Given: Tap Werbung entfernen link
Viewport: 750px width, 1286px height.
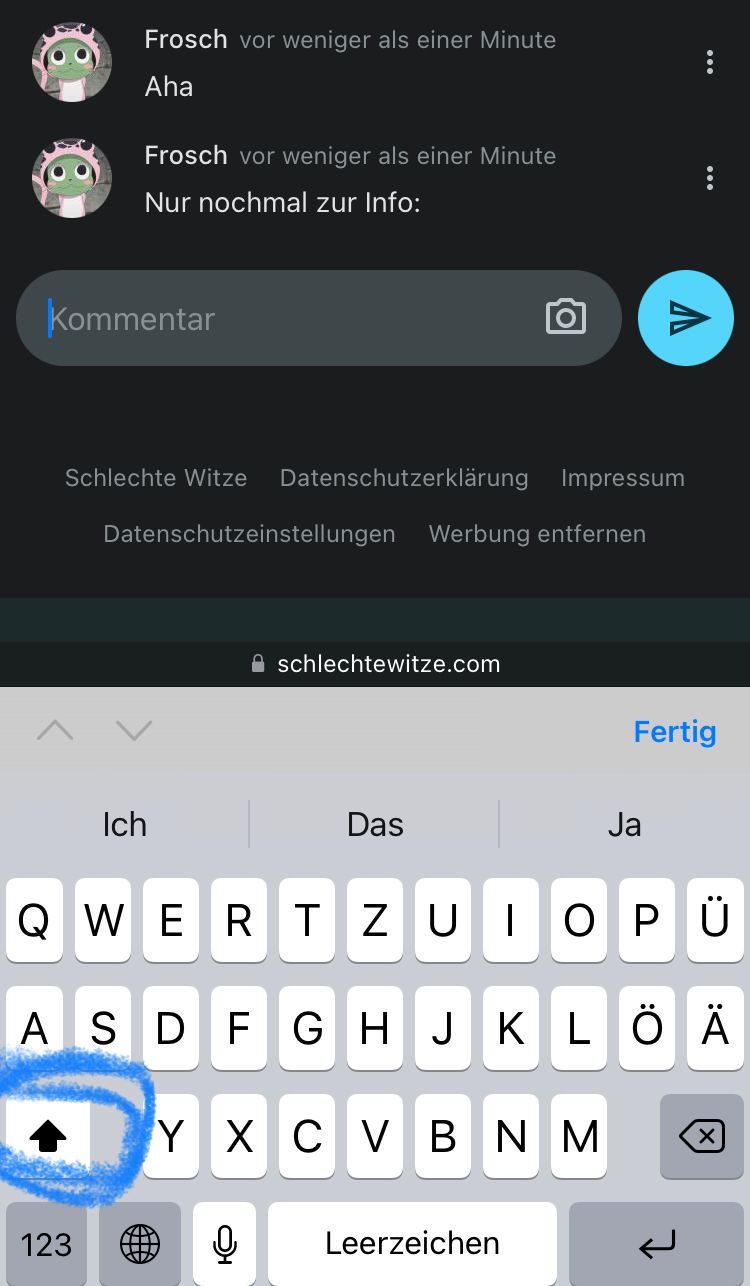Looking at the screenshot, I should tap(537, 534).
